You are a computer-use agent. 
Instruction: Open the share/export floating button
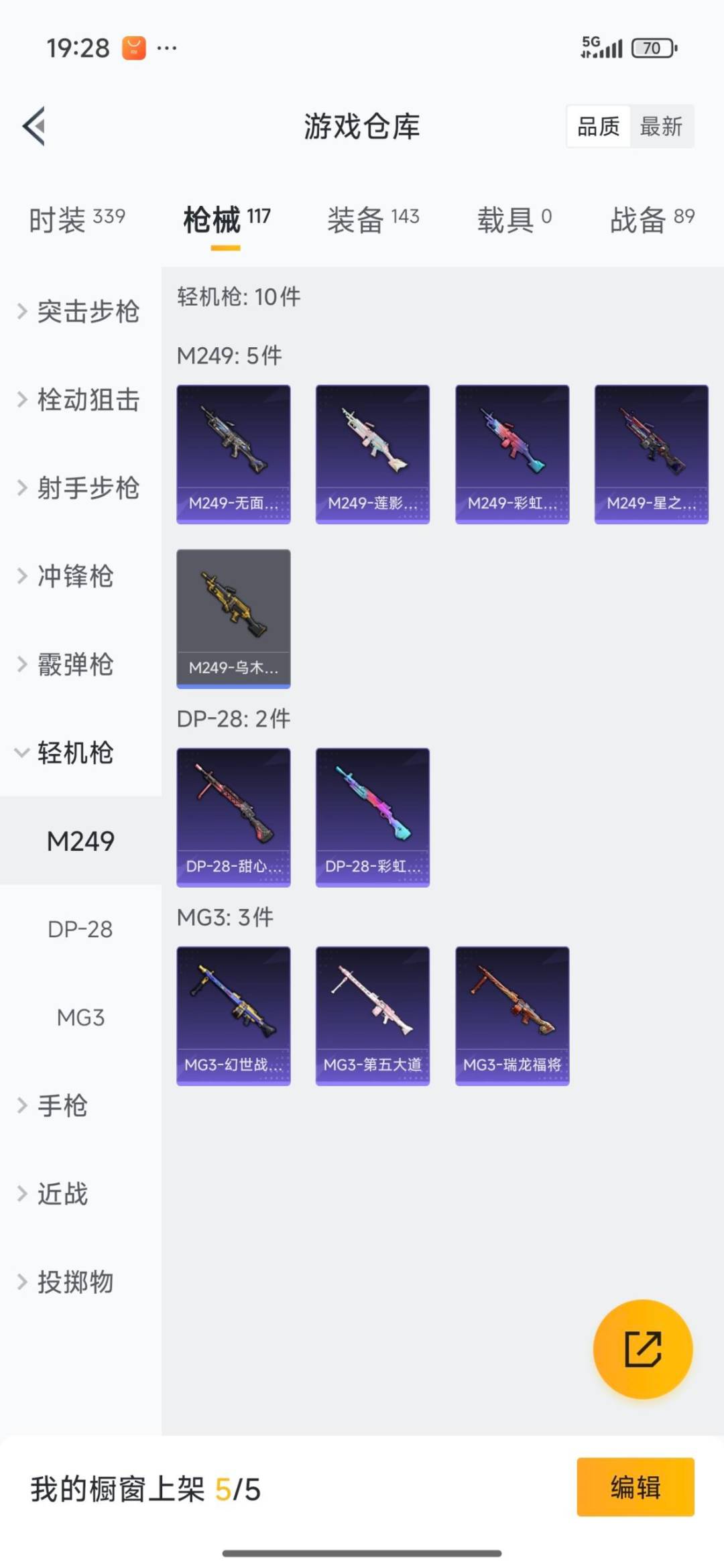coord(642,1350)
